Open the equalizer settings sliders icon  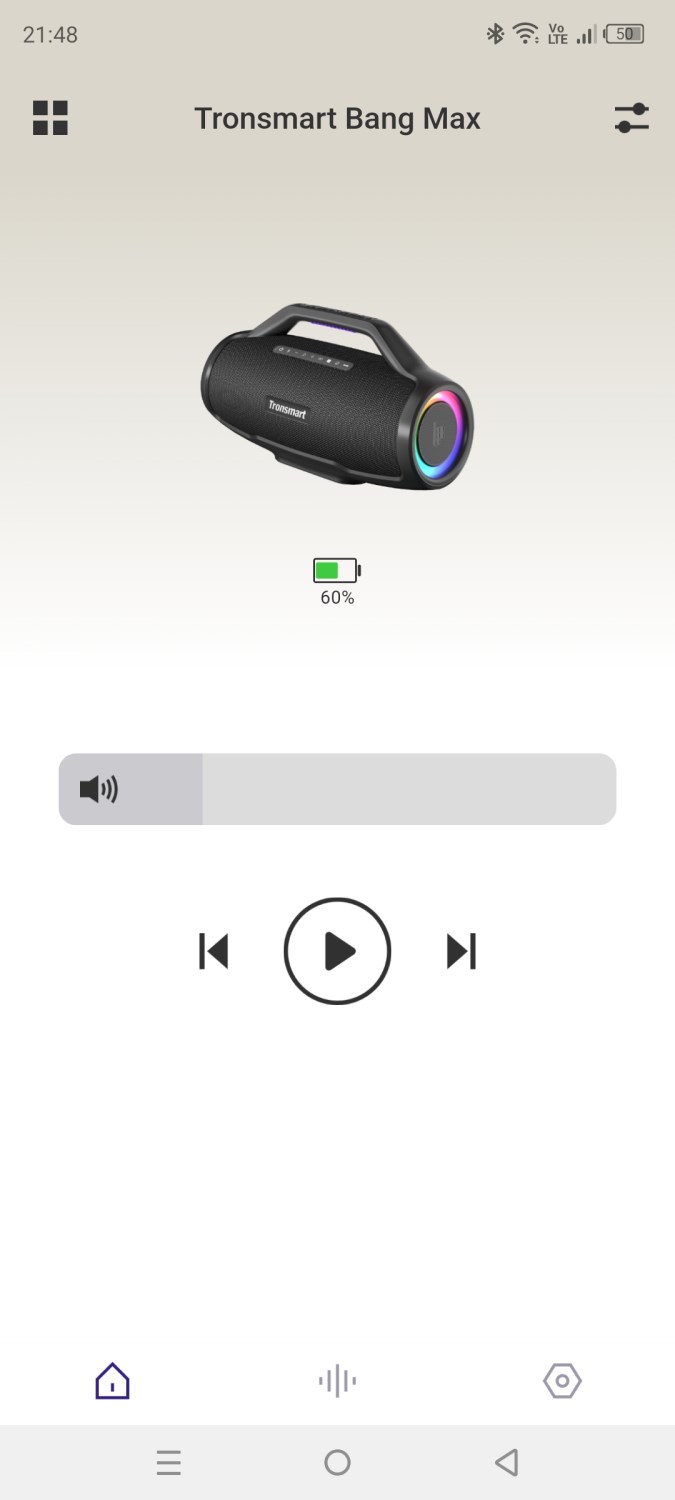coord(631,118)
